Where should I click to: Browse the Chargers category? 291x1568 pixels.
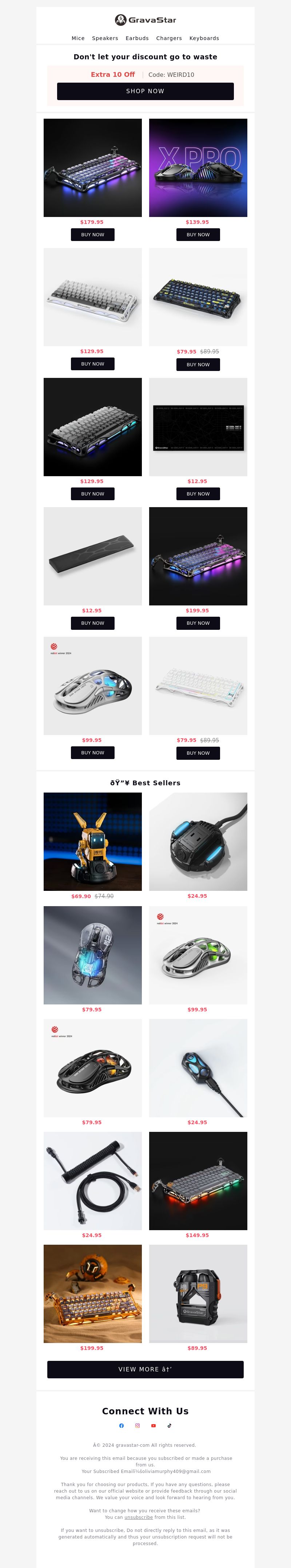pyautogui.click(x=169, y=38)
